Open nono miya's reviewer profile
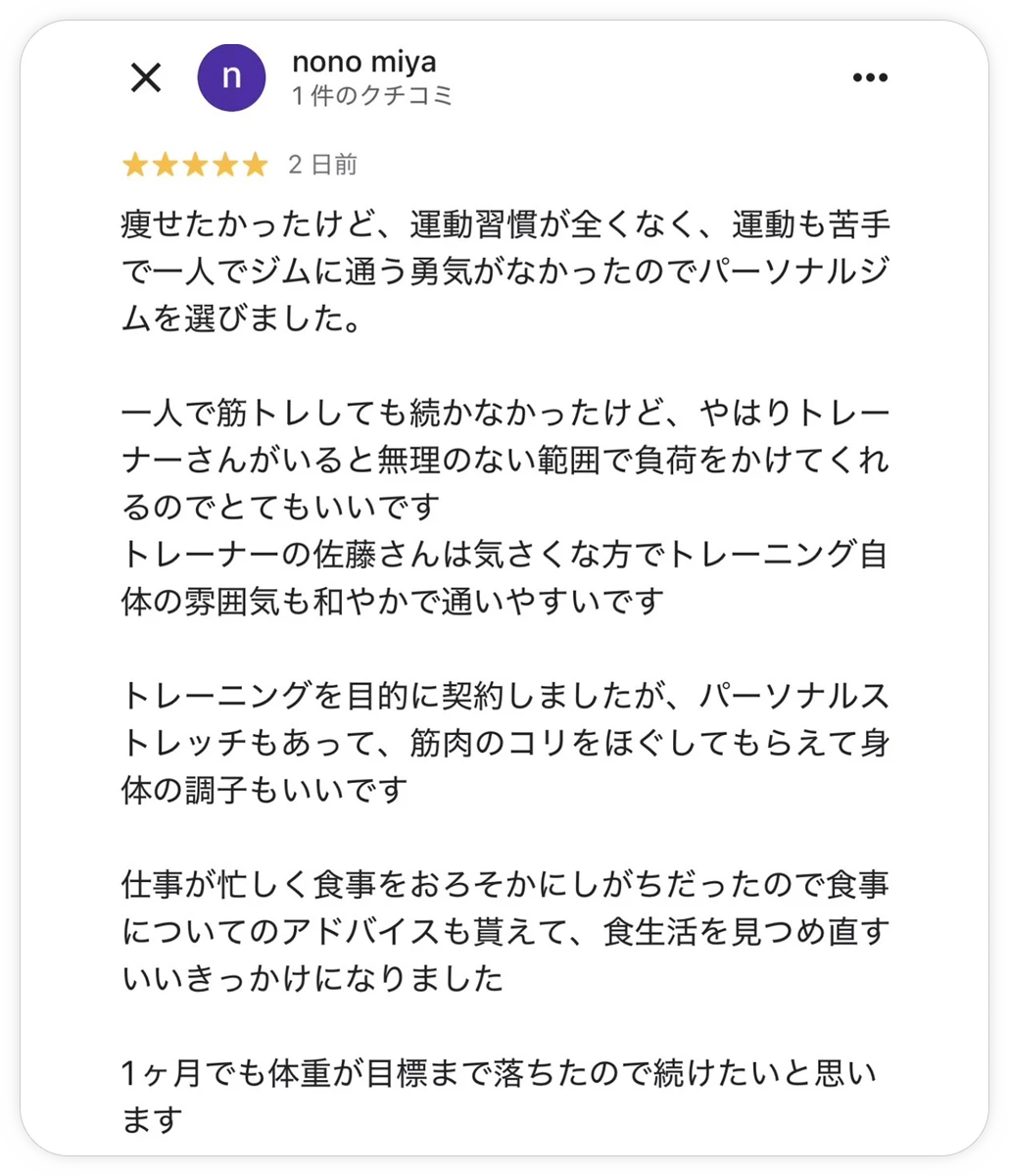1009x1176 pixels. click(x=363, y=63)
